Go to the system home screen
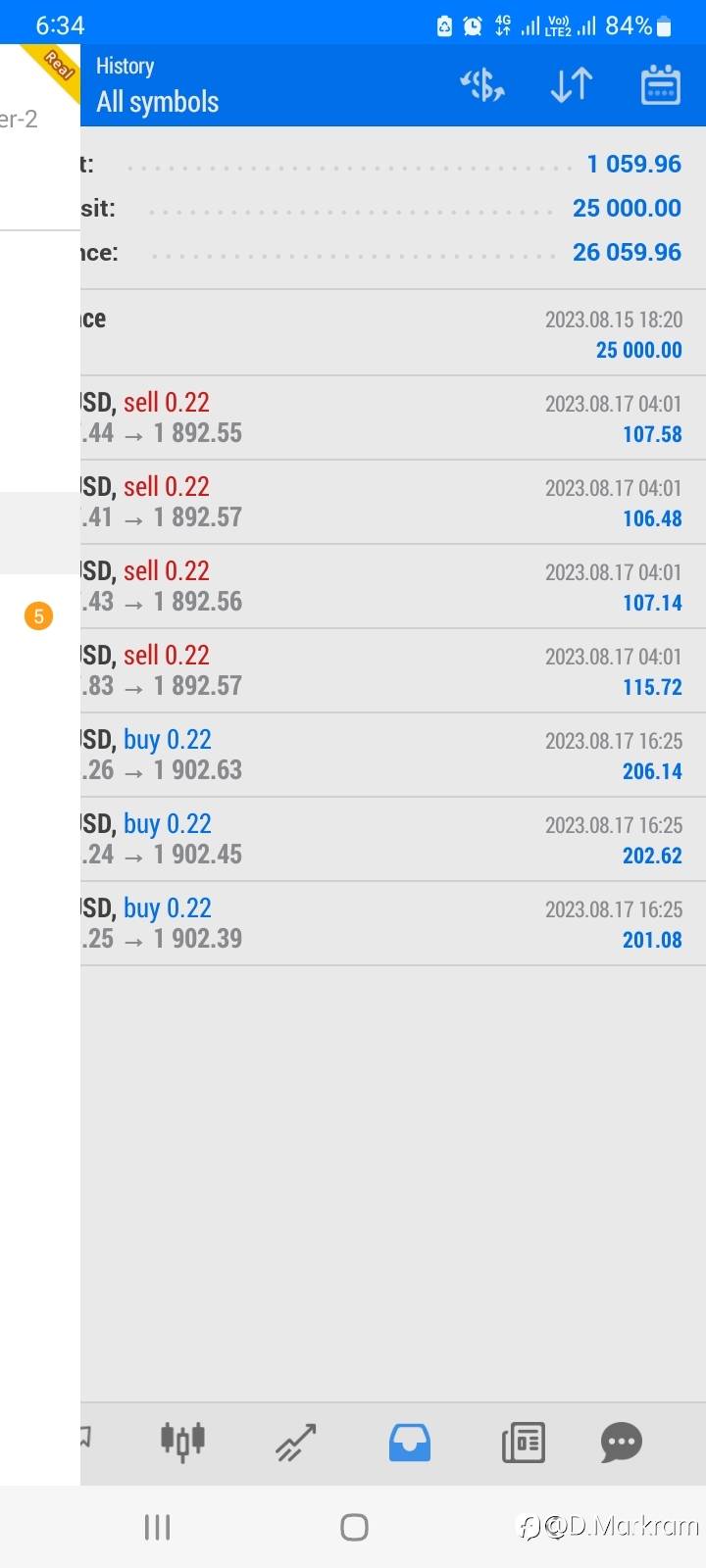The height and width of the screenshot is (1568, 706). (354, 1527)
